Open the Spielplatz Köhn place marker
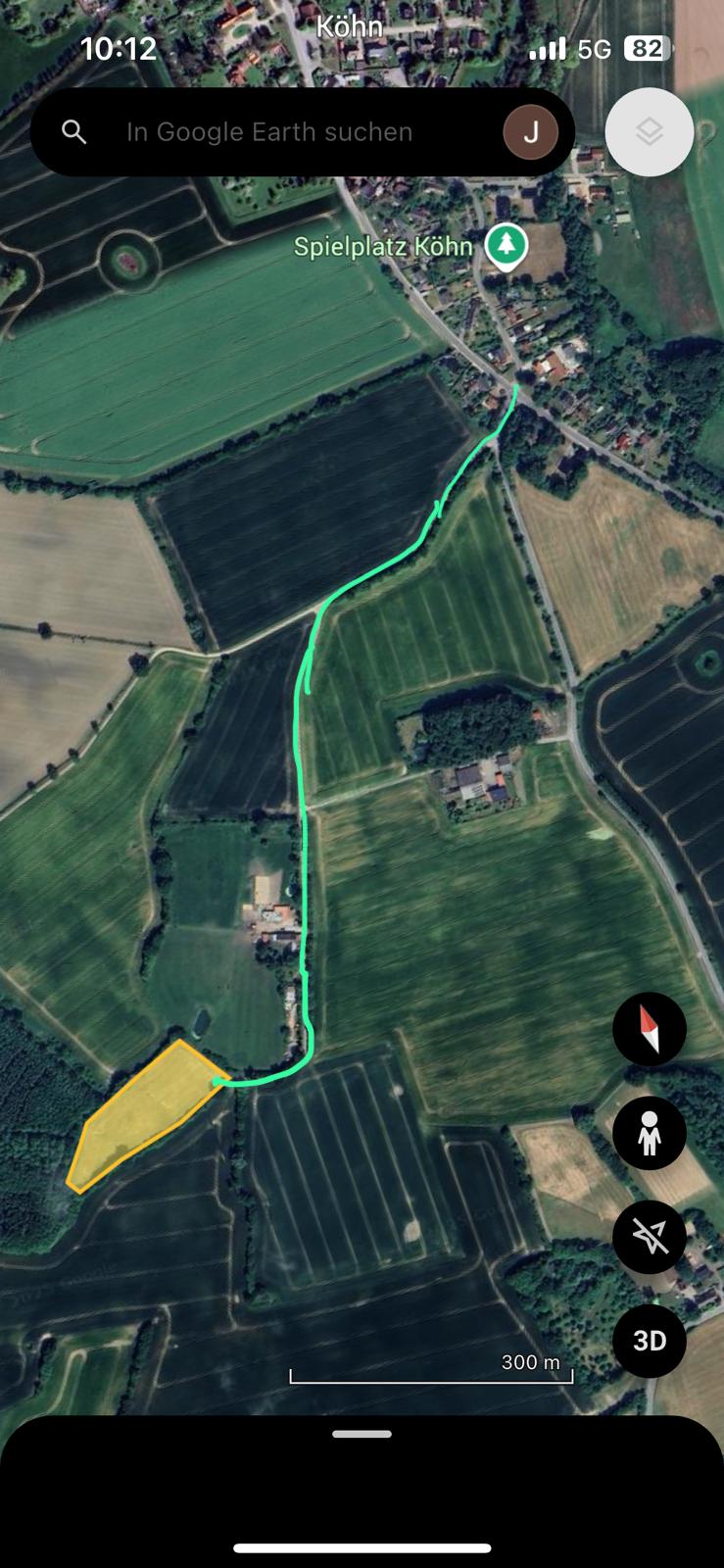 (507, 247)
